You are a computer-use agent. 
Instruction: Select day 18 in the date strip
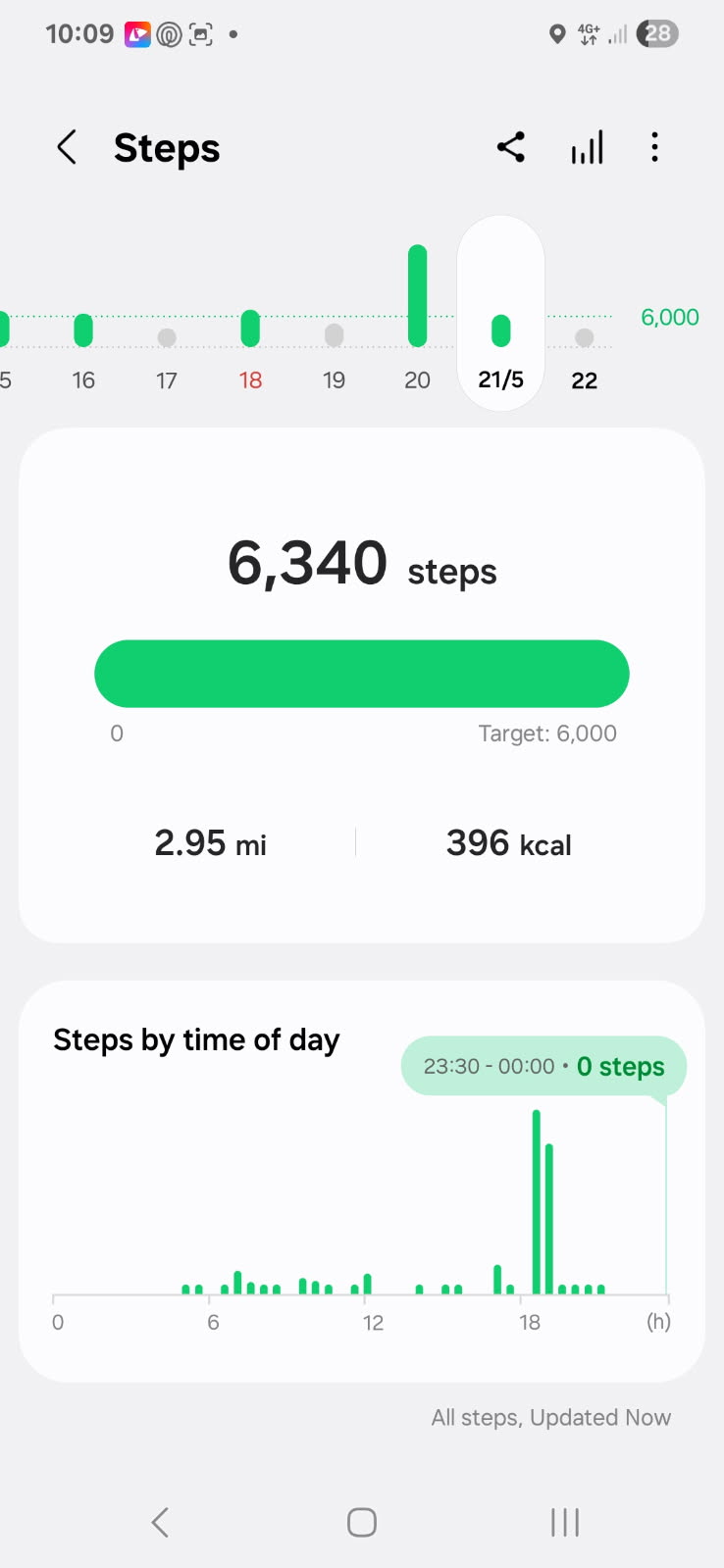click(x=250, y=349)
